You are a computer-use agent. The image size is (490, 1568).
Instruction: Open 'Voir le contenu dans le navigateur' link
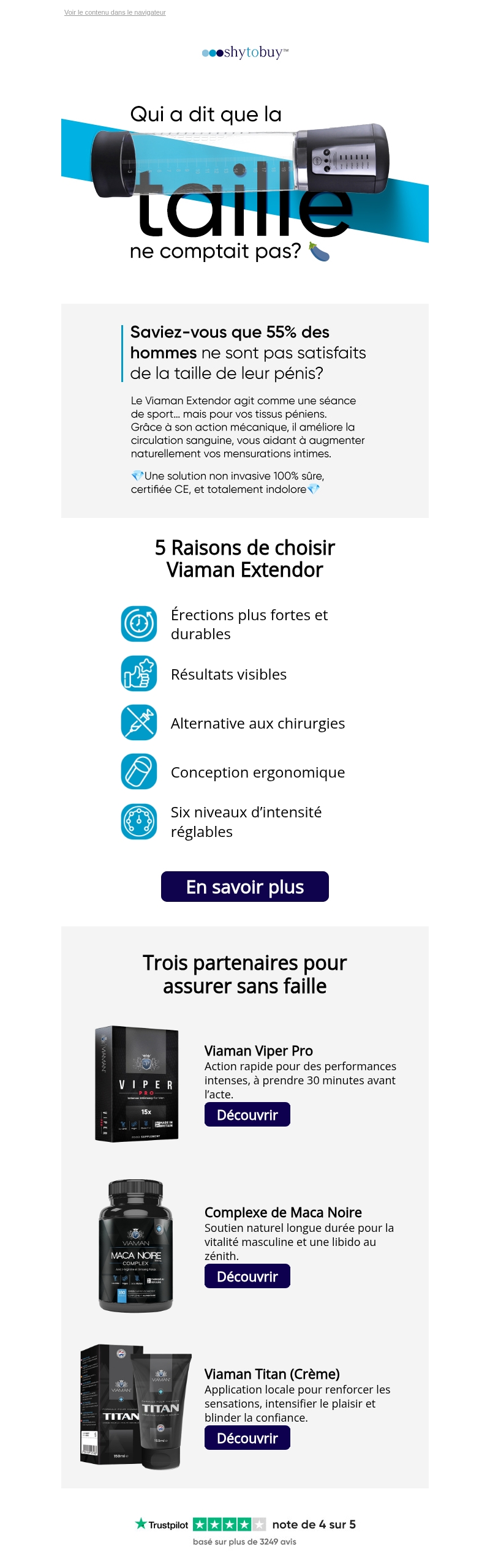pyautogui.click(x=115, y=12)
